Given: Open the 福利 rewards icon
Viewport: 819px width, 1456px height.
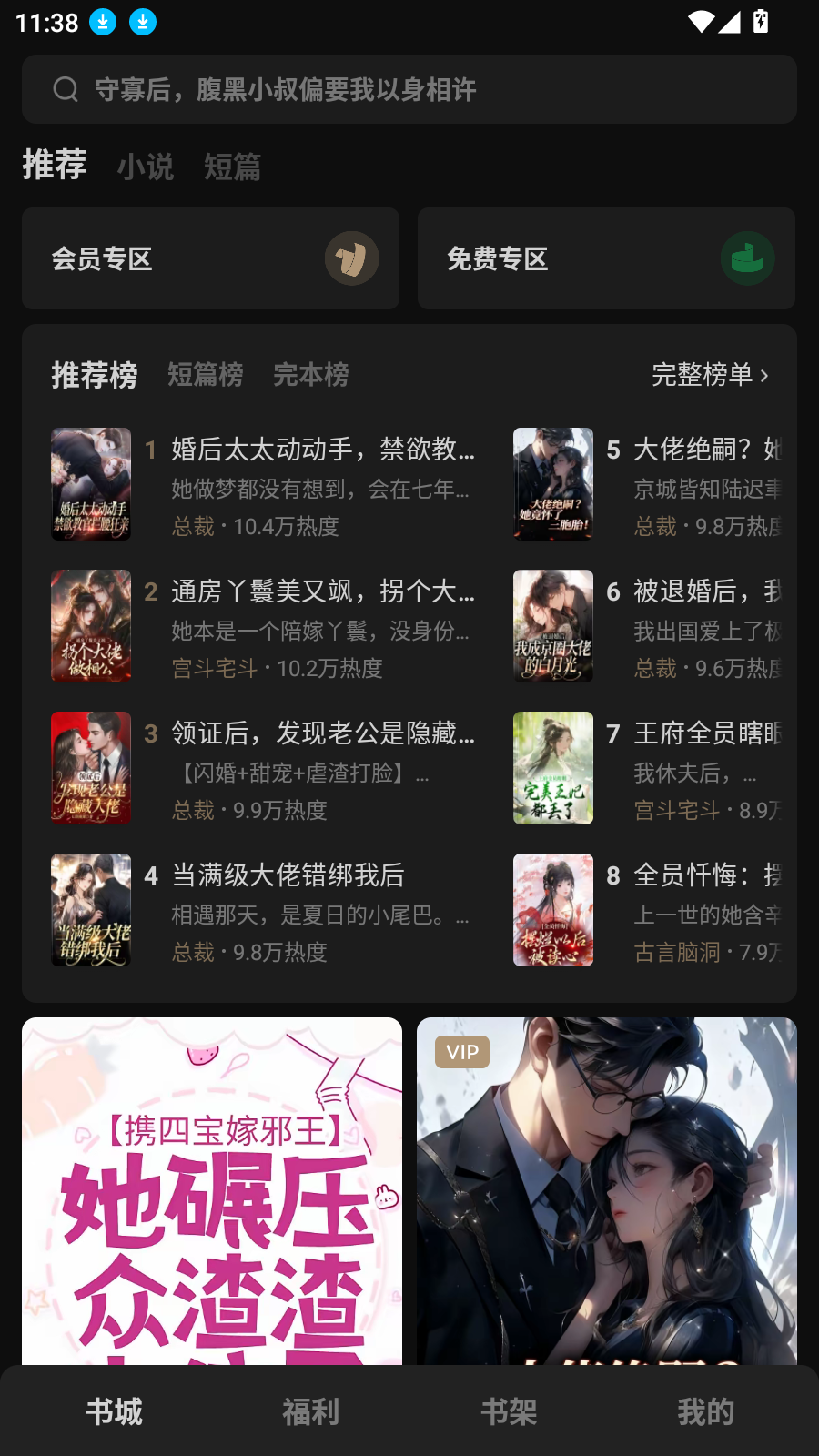Looking at the screenshot, I should click(x=310, y=1410).
